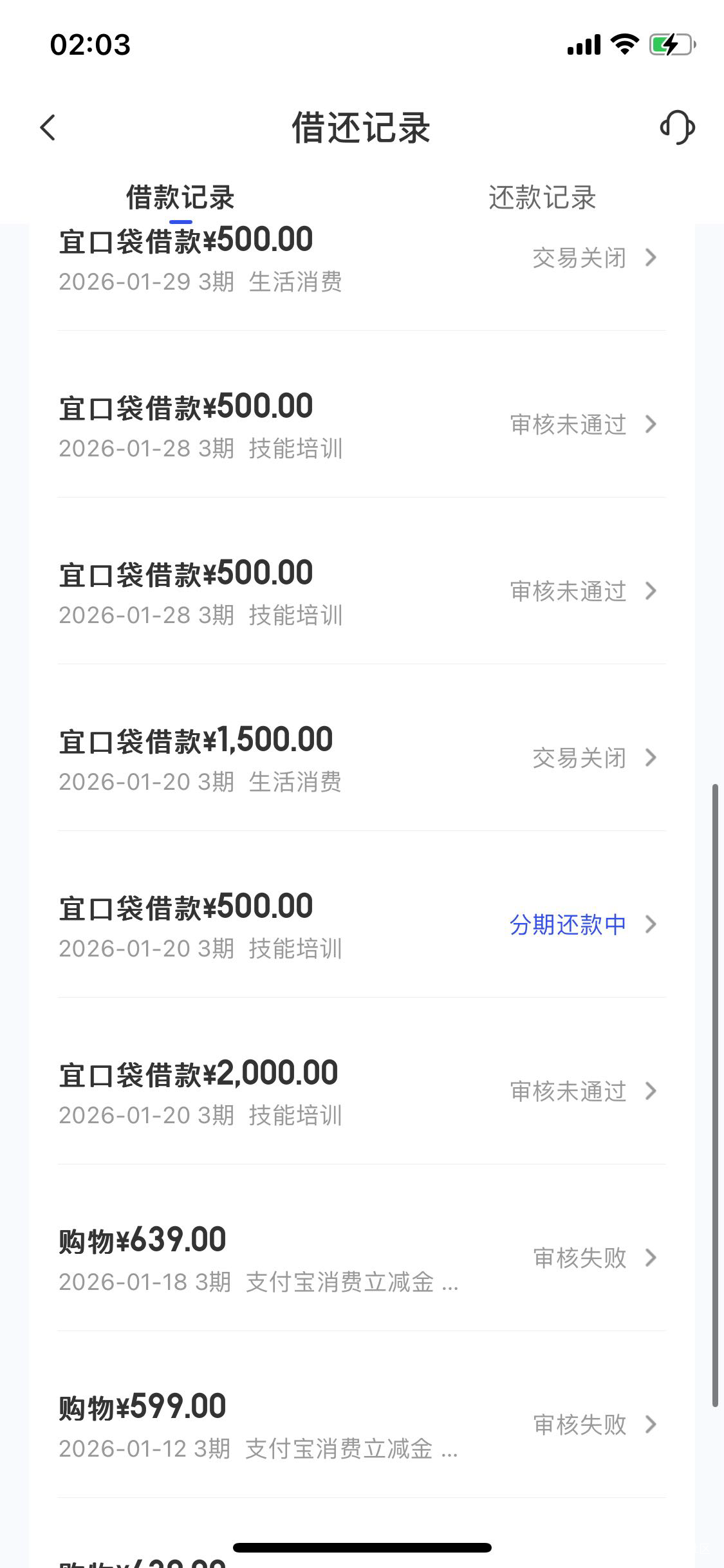This screenshot has height=1568, width=724.
Task: Open the ¥500.00 loan dated 2026-01-29
Action: pos(360,259)
